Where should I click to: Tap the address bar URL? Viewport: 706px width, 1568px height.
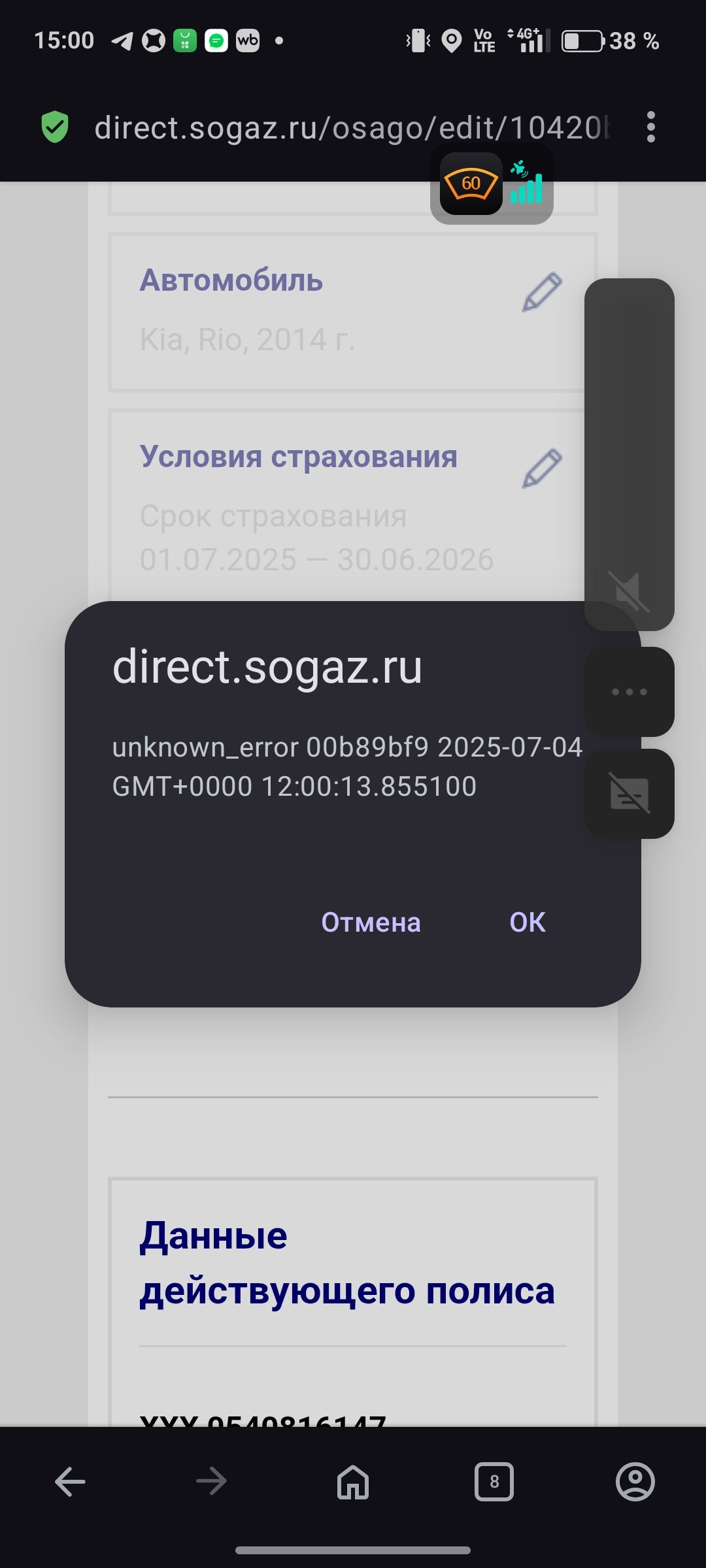click(353, 127)
